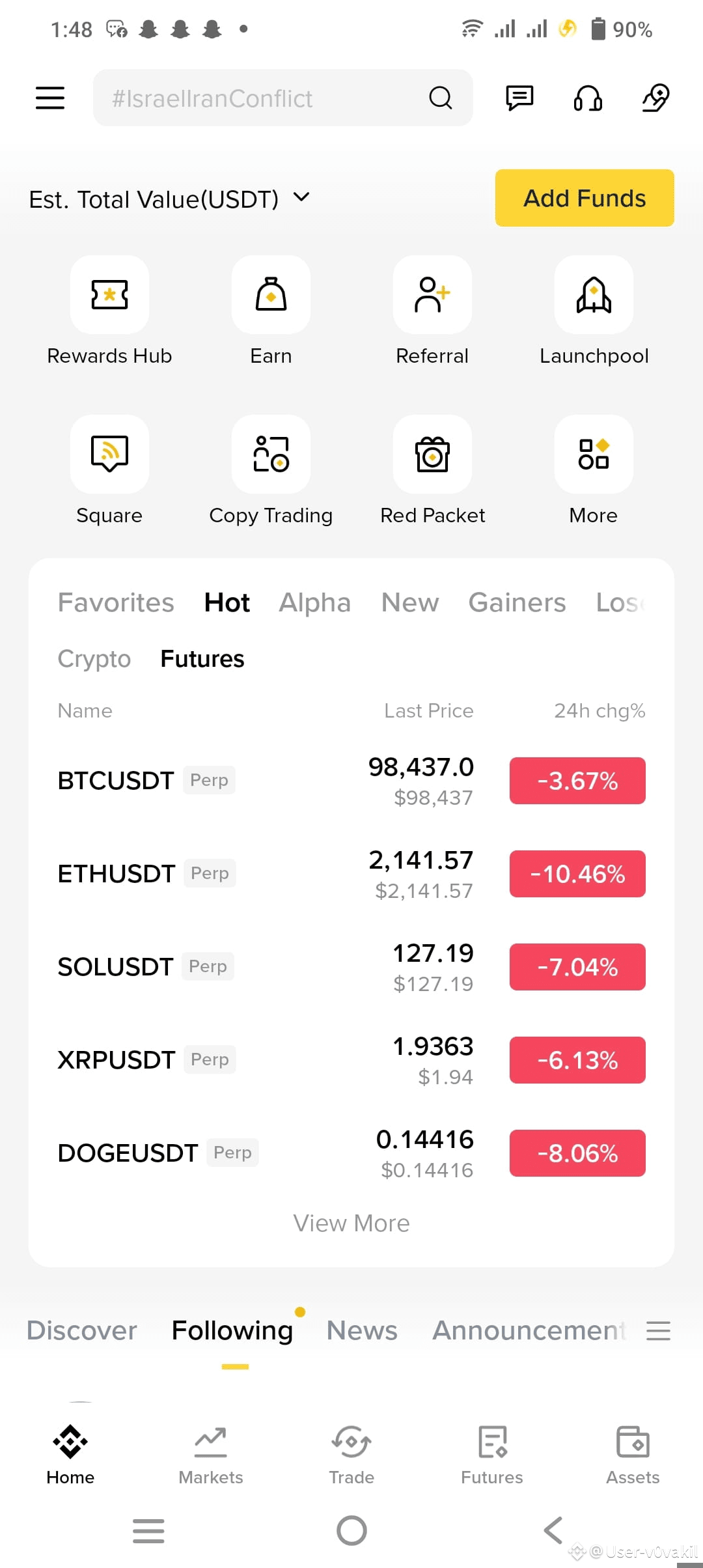Tap View More under the list

coord(351,1223)
